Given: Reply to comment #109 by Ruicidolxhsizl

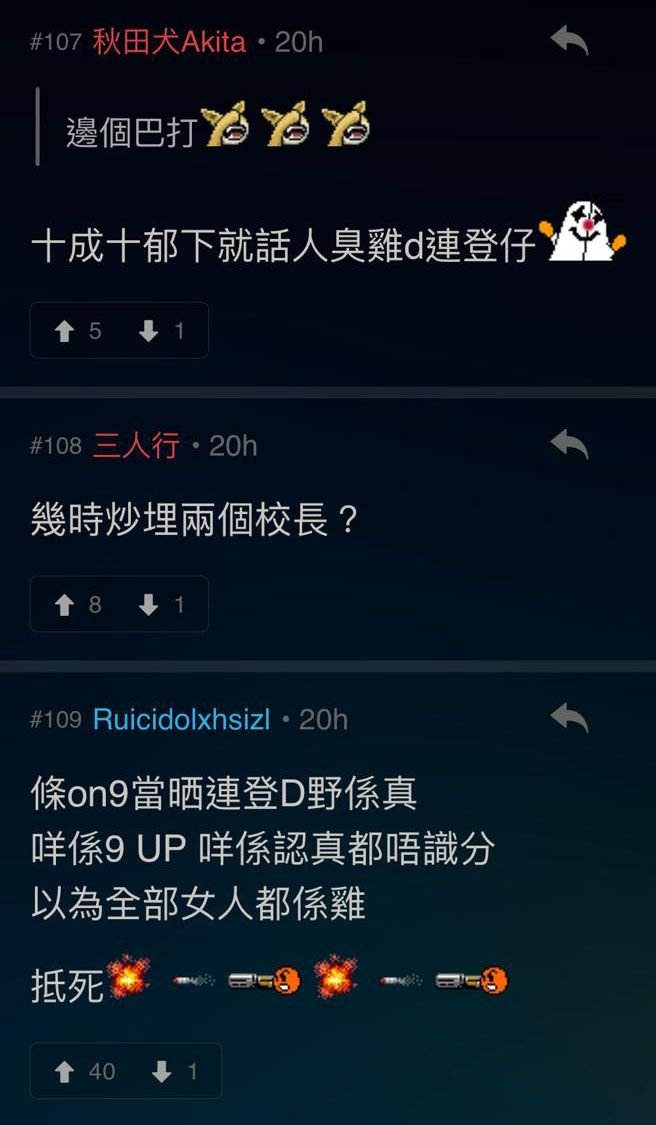Looking at the screenshot, I should pyautogui.click(x=569, y=717).
